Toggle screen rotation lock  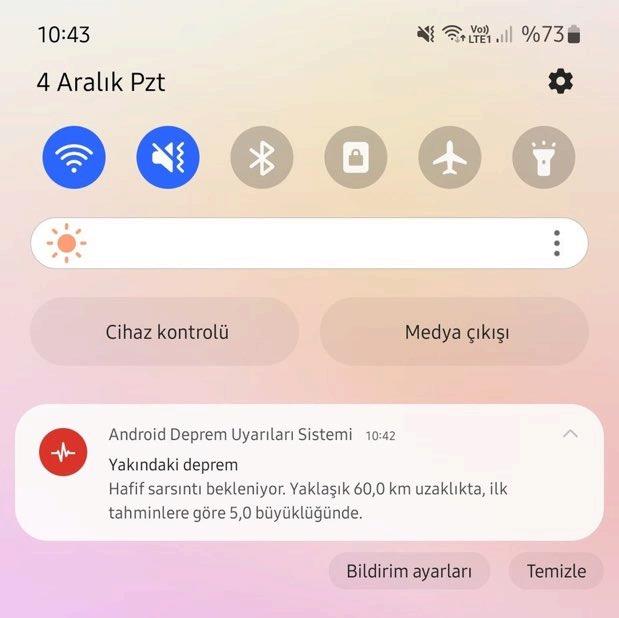click(x=356, y=158)
